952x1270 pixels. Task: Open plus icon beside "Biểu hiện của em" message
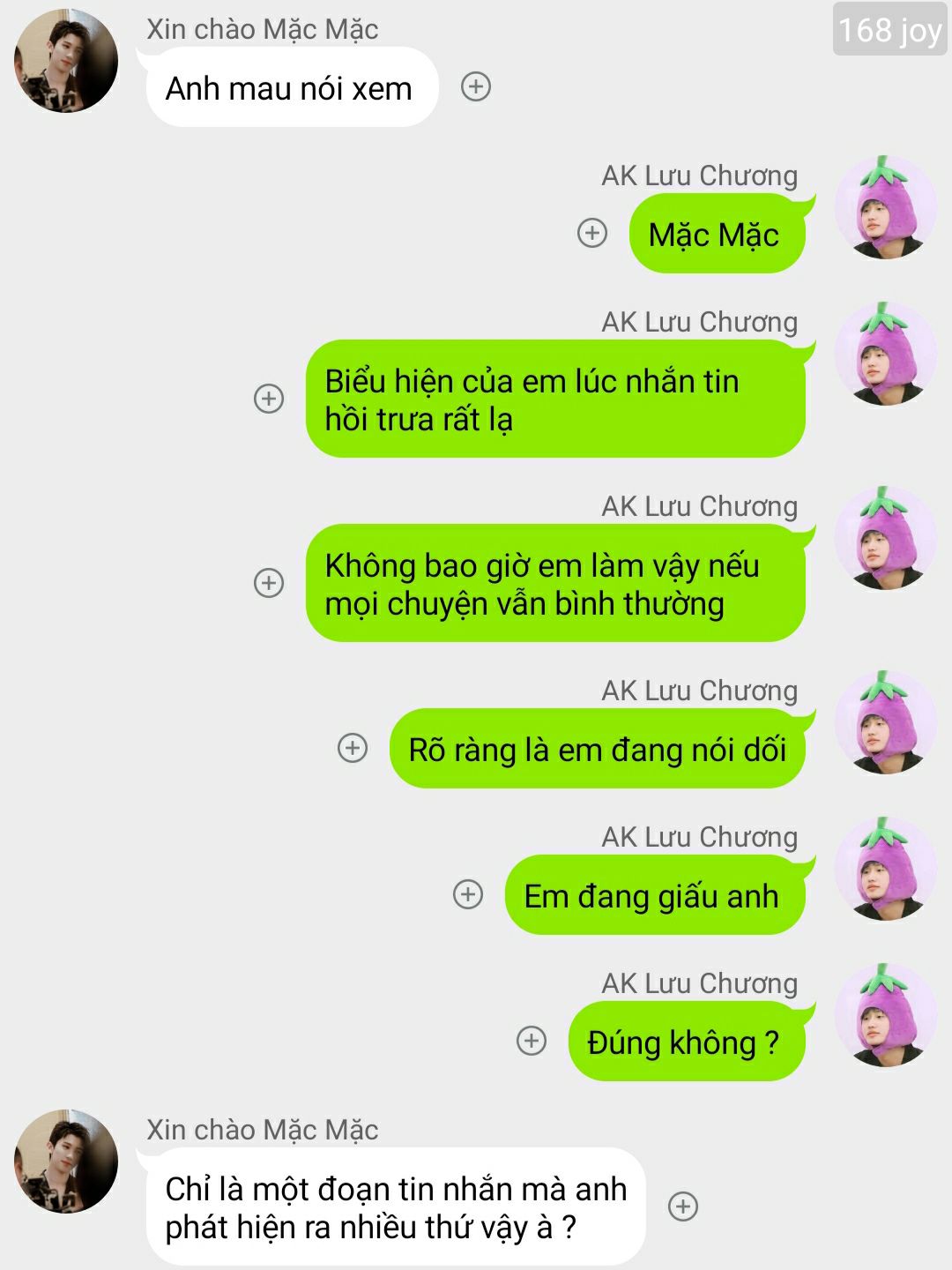(269, 399)
